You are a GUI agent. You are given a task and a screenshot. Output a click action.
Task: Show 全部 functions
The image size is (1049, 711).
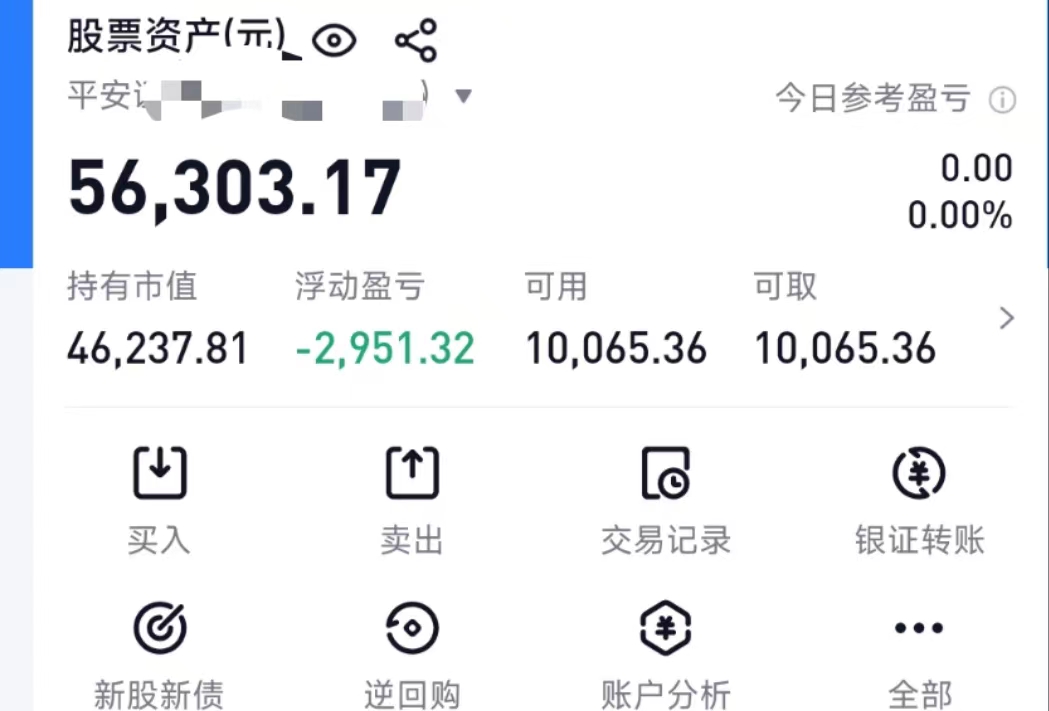pyautogui.click(x=919, y=652)
